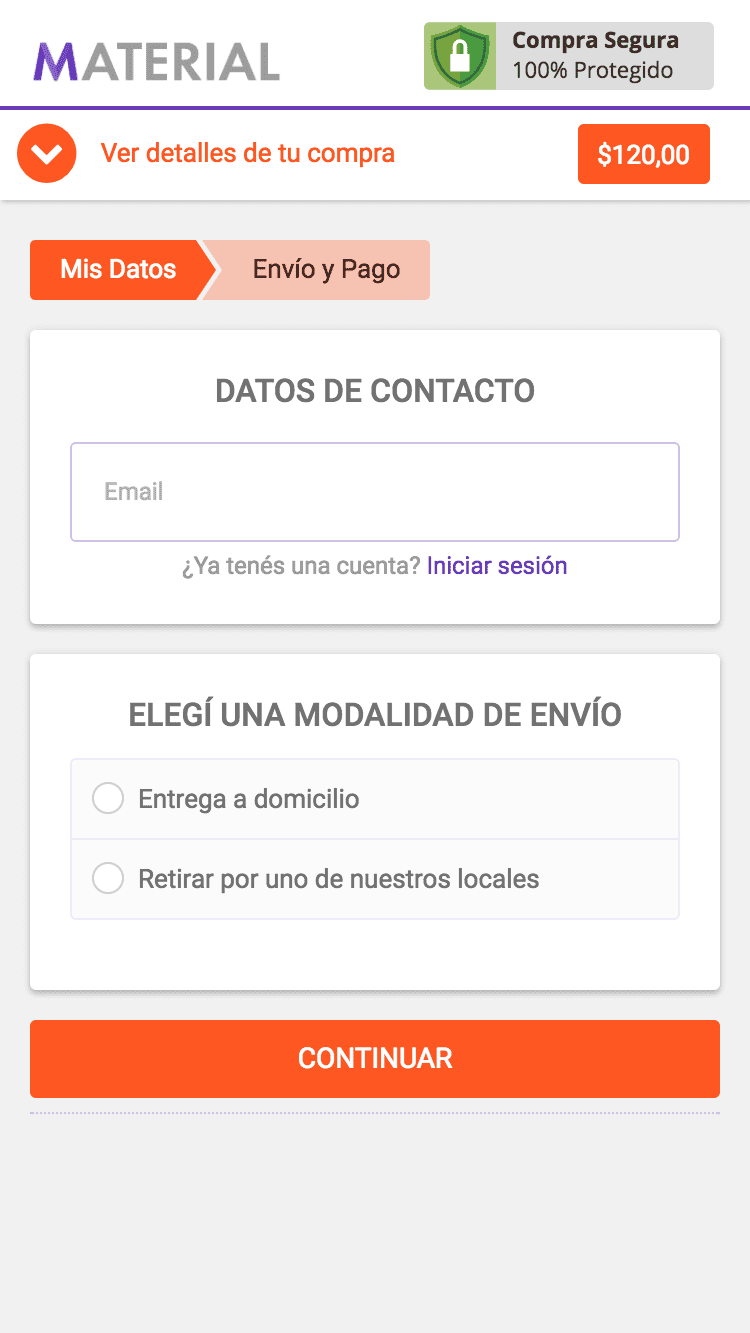Tap the $120,00 total button
This screenshot has height=1333, width=750.
click(644, 154)
